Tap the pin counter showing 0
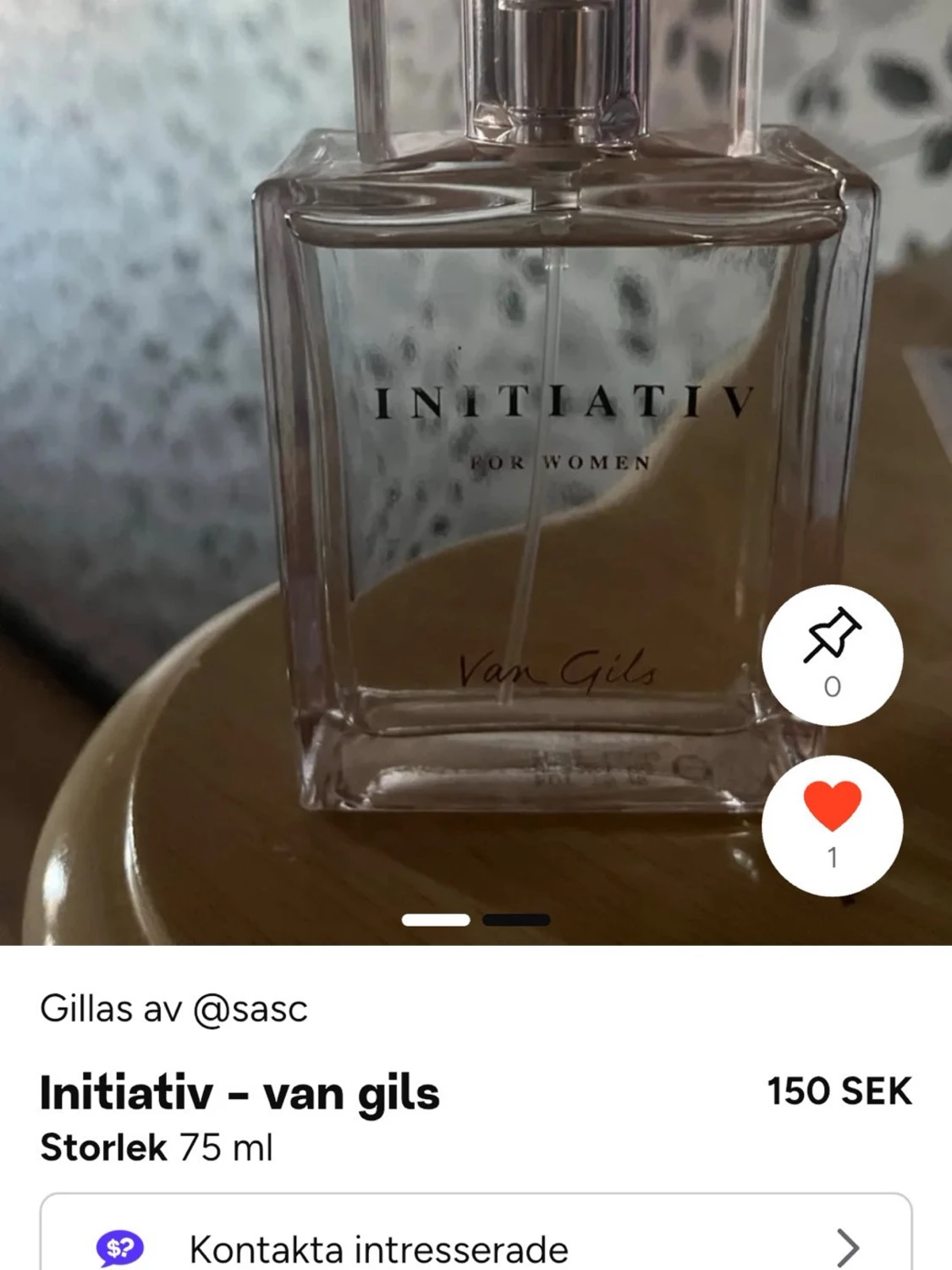Image resolution: width=952 pixels, height=1270 pixels. point(834,685)
